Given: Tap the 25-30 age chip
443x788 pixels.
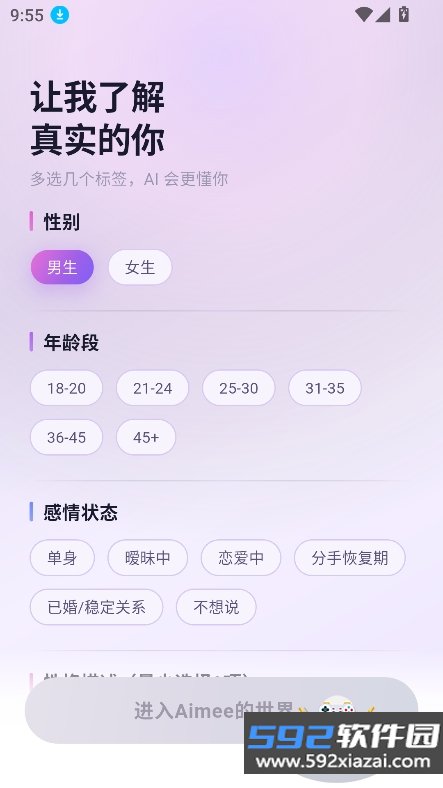Looking at the screenshot, I should pos(239,388).
